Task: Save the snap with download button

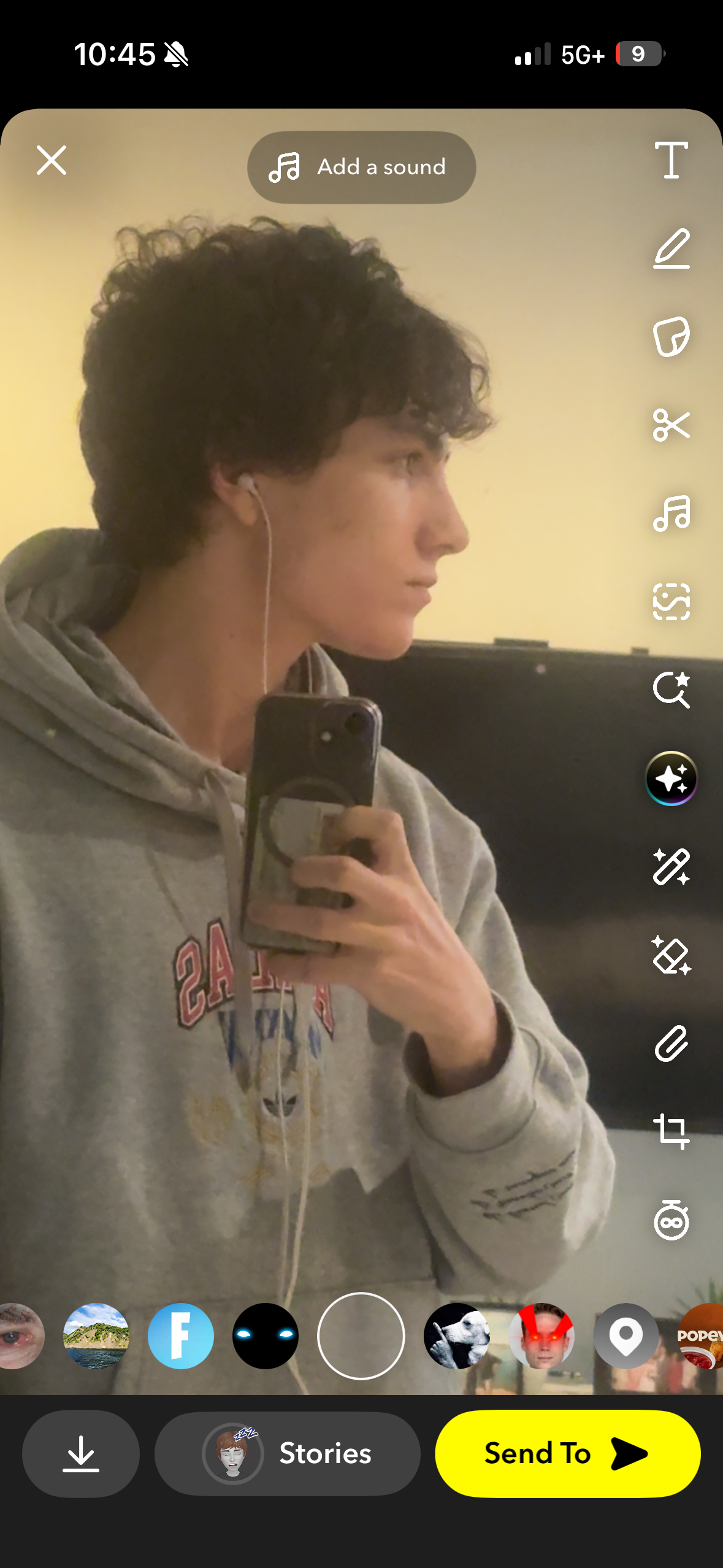Action: coord(81,1453)
